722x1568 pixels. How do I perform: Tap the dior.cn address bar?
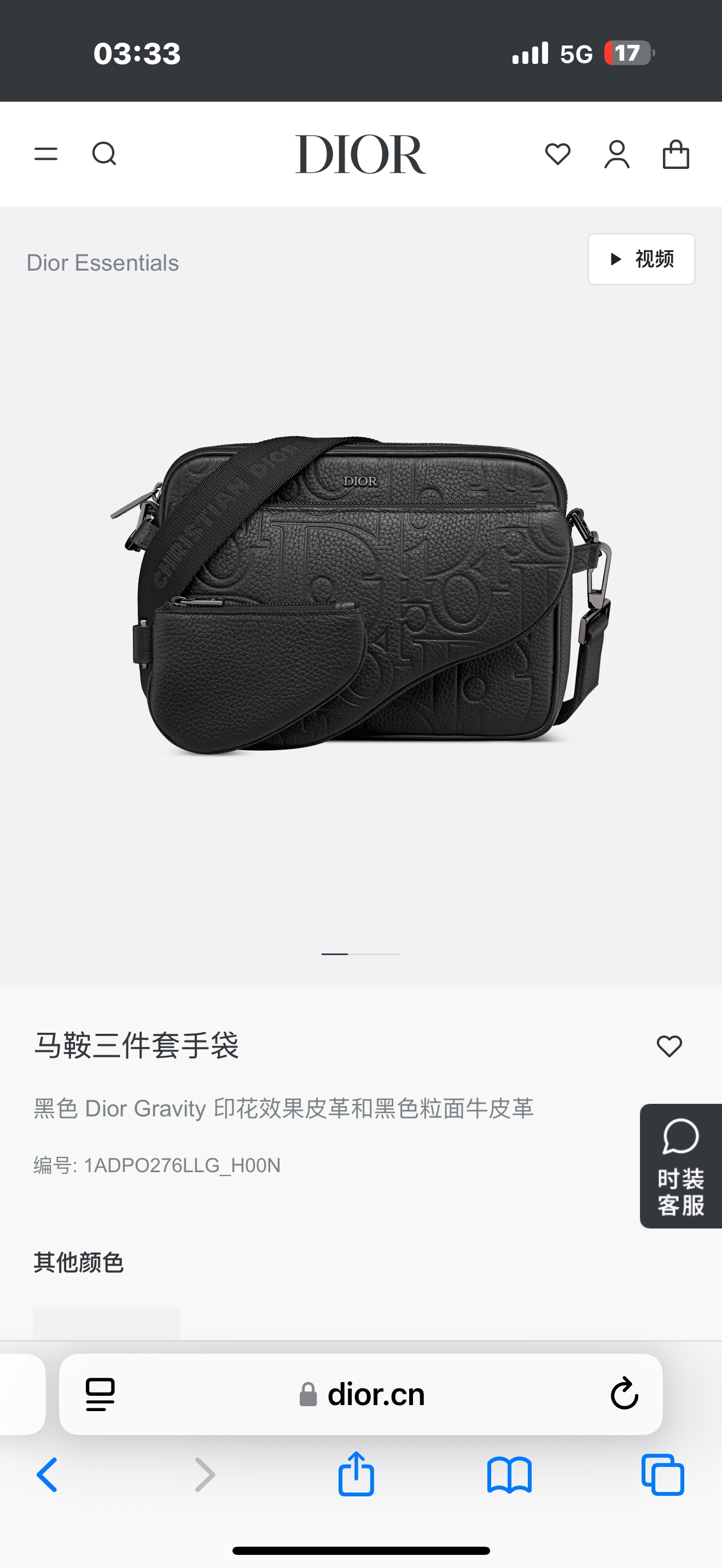point(376,1395)
